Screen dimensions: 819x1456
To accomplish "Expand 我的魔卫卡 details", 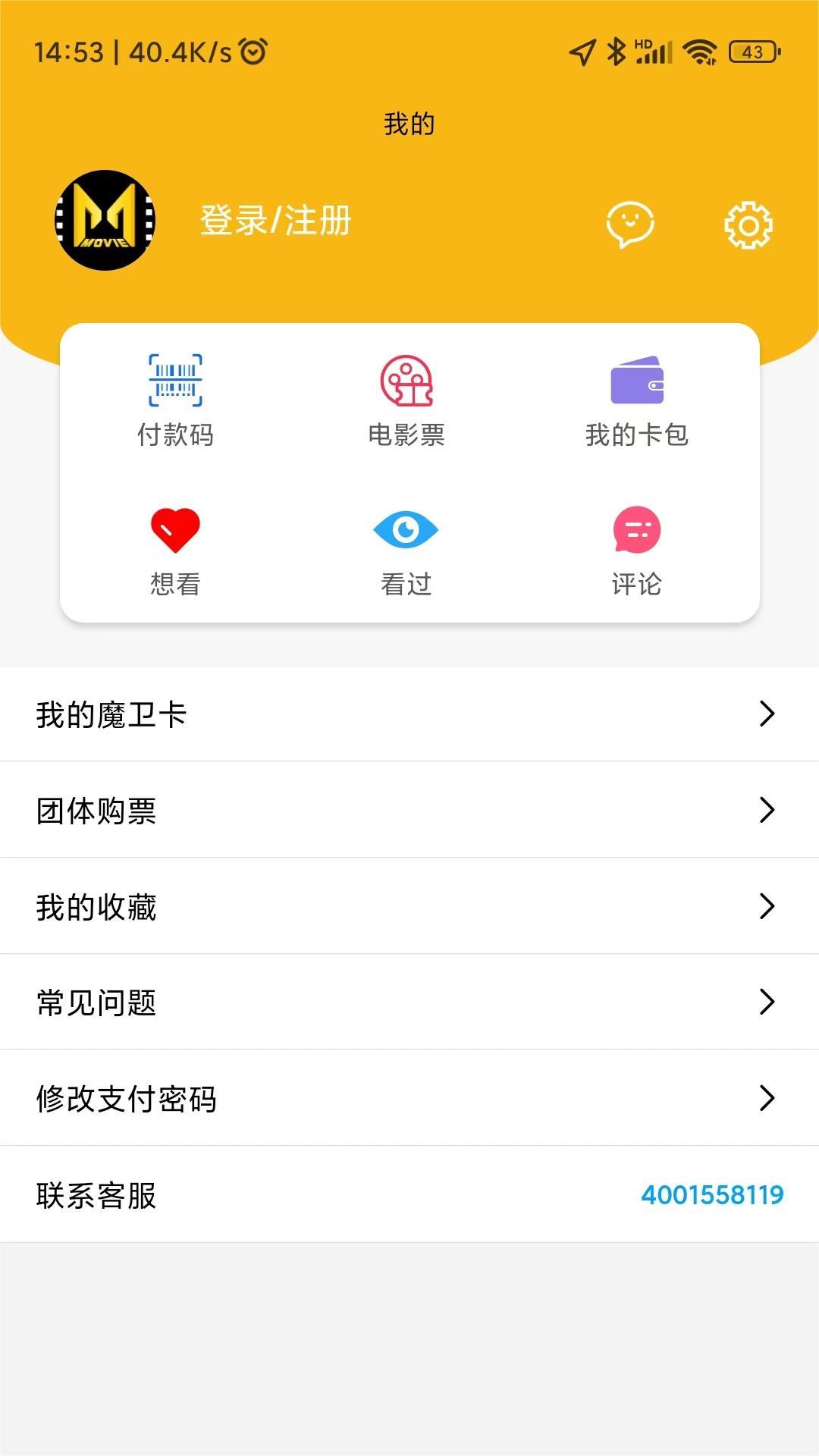I will [x=409, y=714].
